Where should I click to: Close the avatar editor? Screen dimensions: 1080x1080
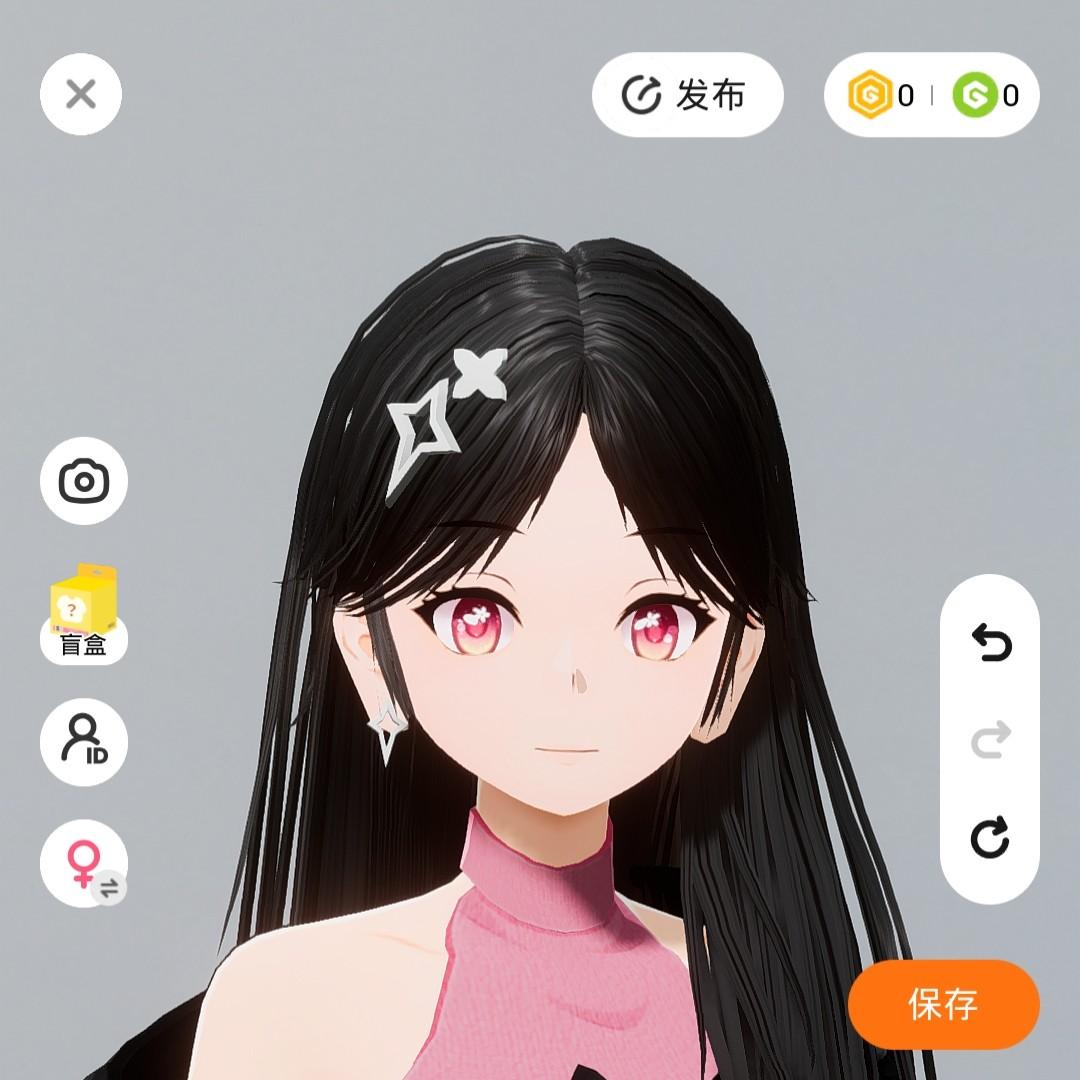(81, 95)
